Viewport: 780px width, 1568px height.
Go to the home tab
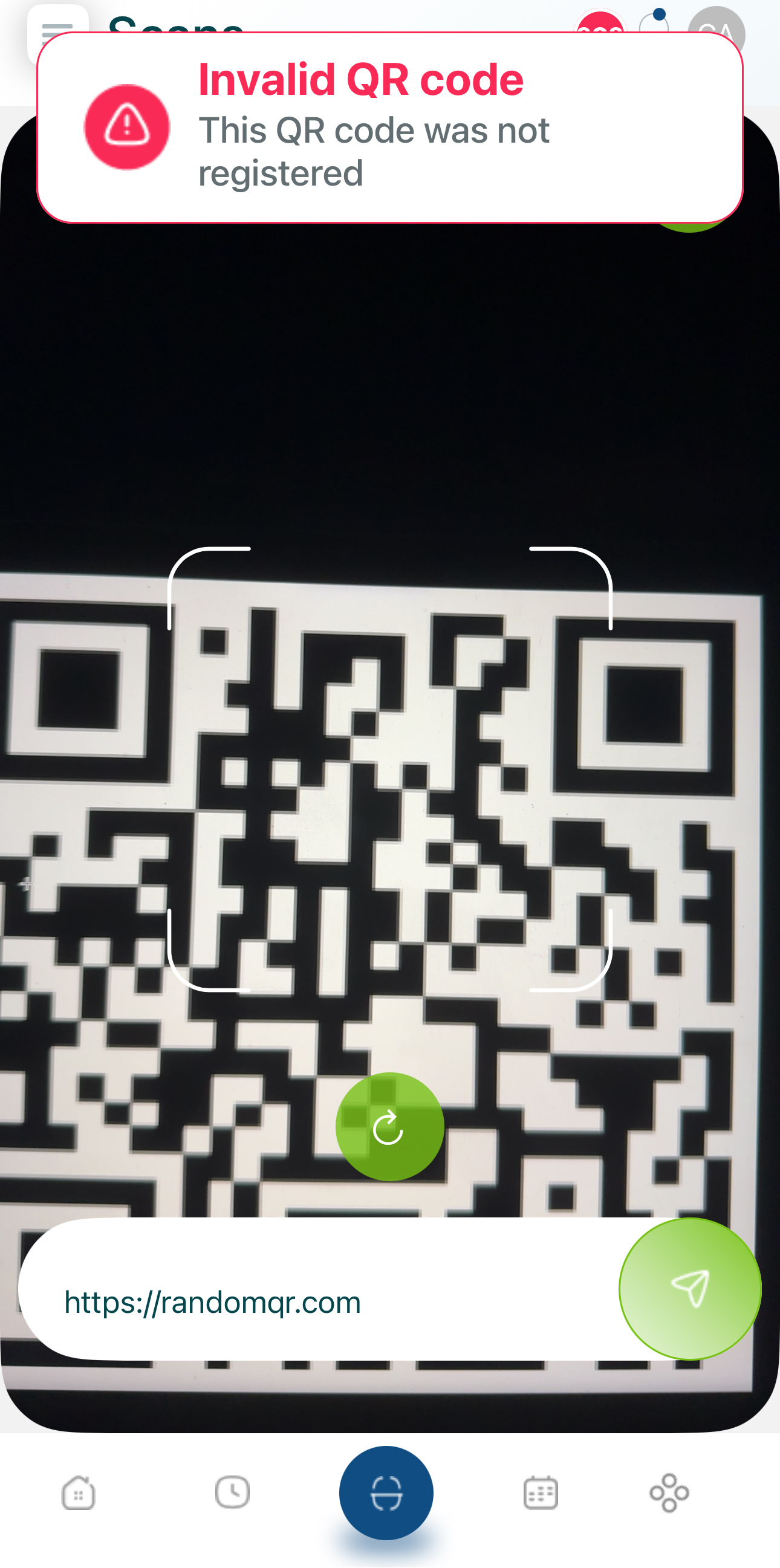(x=79, y=1492)
